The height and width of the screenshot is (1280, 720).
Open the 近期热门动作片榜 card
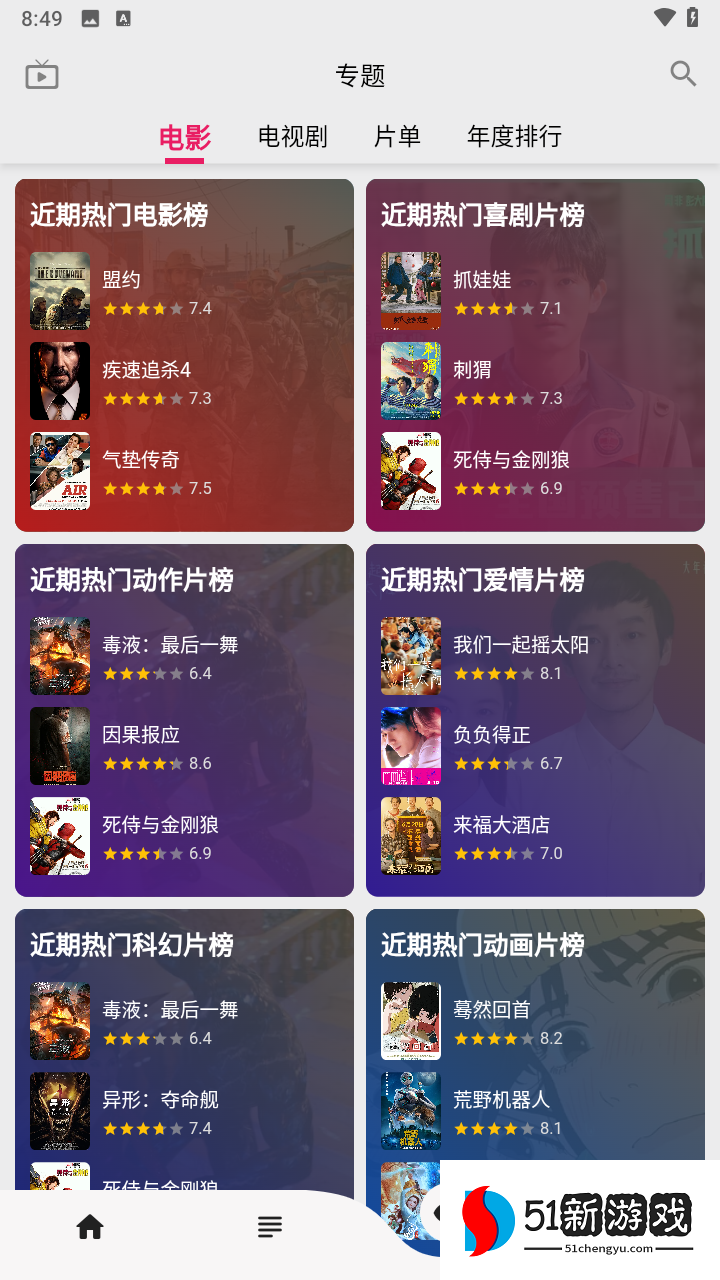coord(184,580)
